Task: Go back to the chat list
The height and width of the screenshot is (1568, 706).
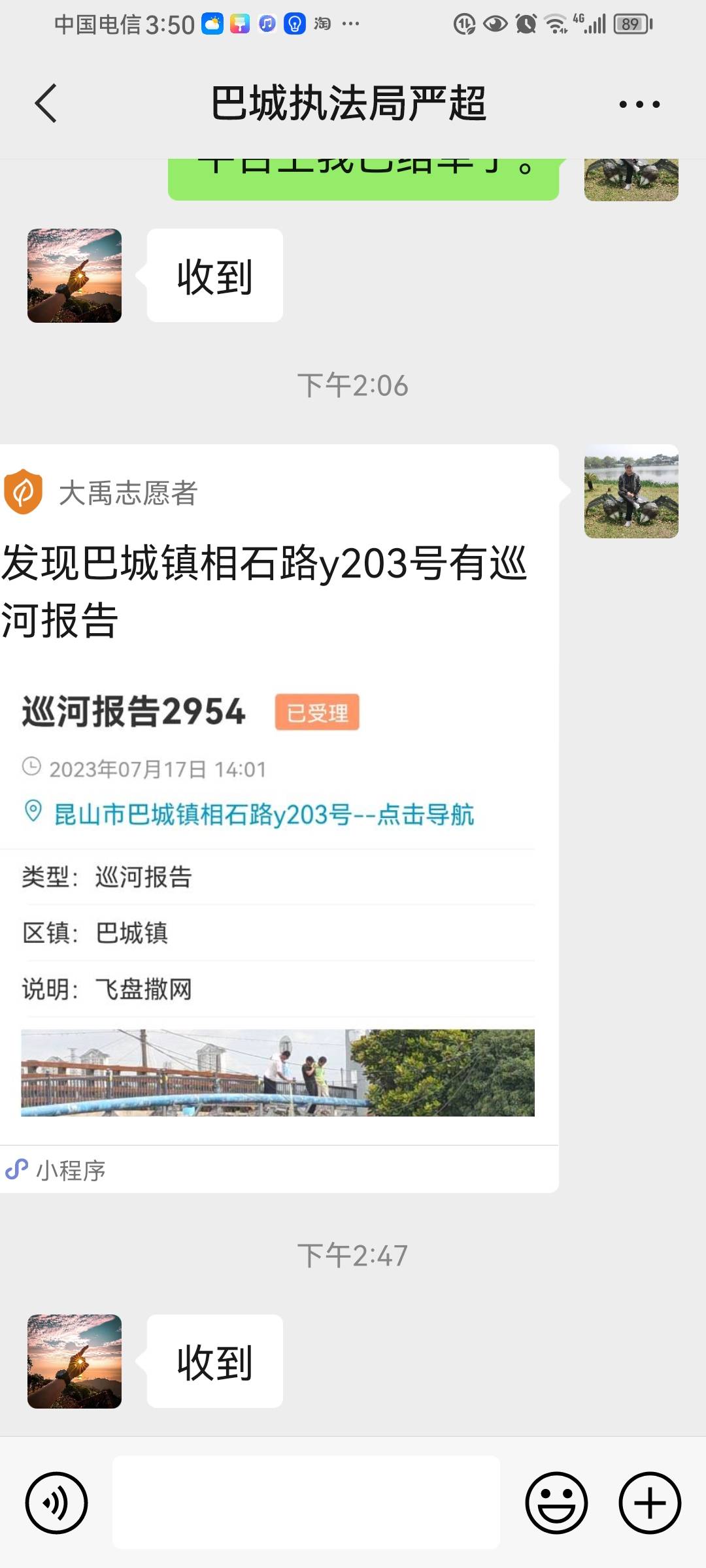Action: pyautogui.click(x=46, y=103)
